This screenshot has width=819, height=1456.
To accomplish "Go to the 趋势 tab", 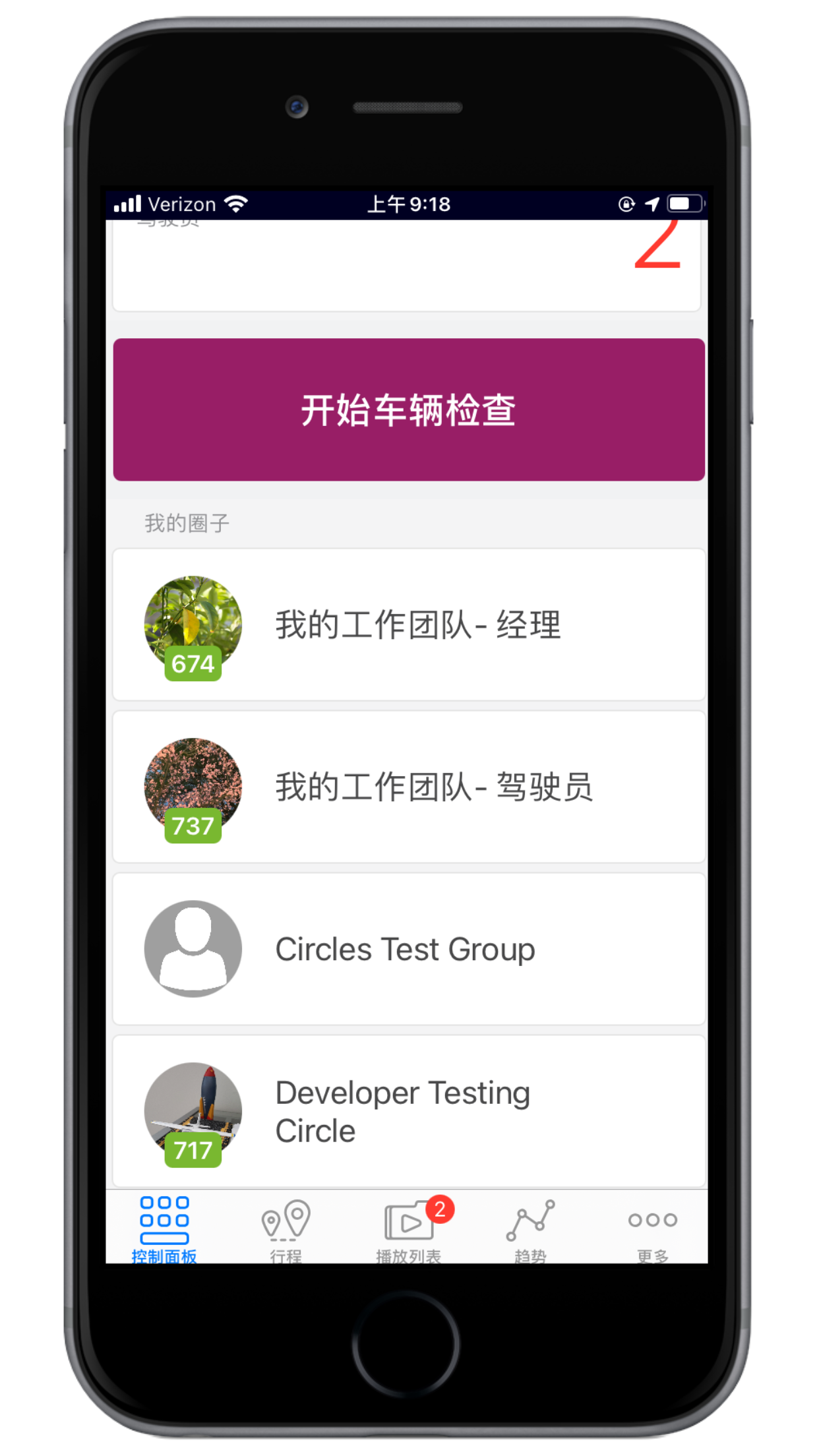I will click(x=530, y=1228).
